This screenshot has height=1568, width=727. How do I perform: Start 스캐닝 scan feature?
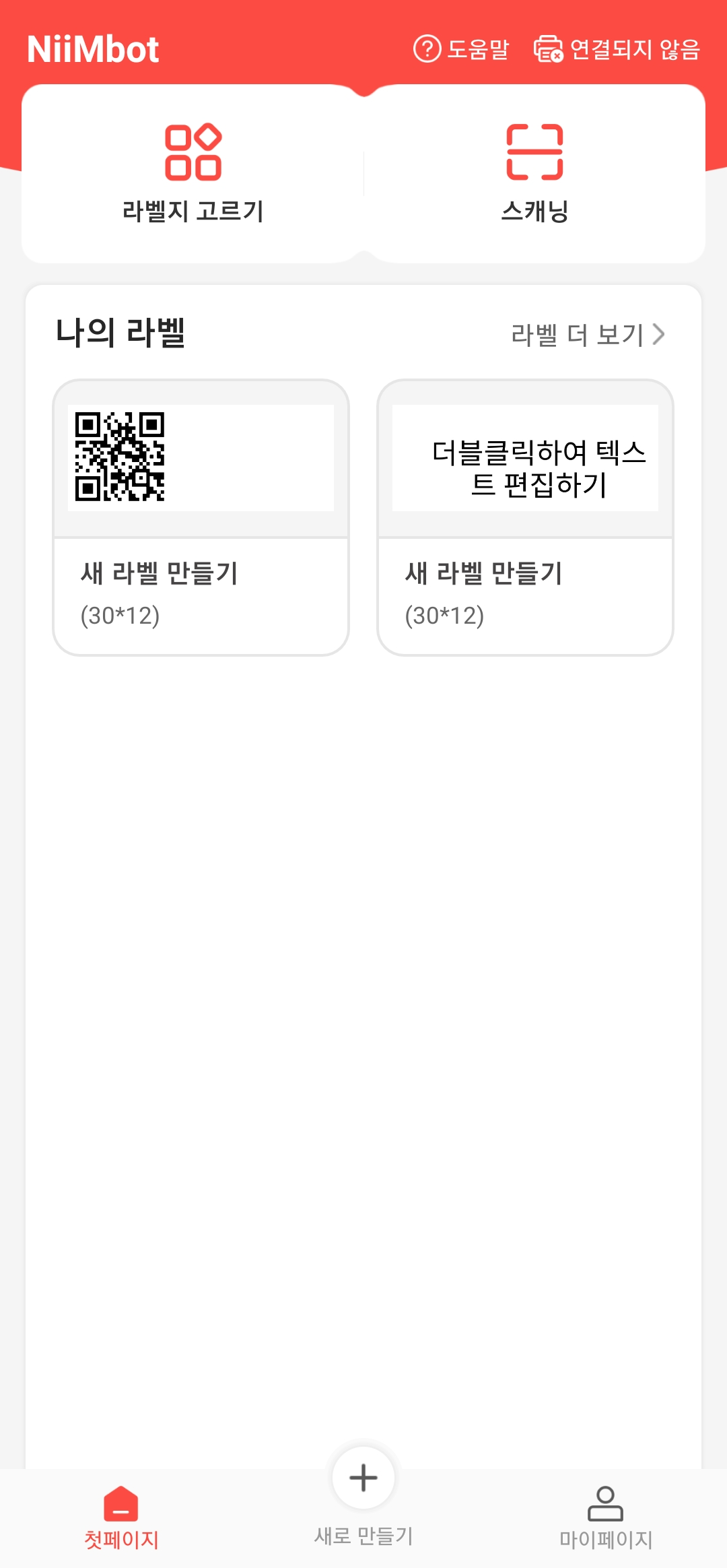534,173
